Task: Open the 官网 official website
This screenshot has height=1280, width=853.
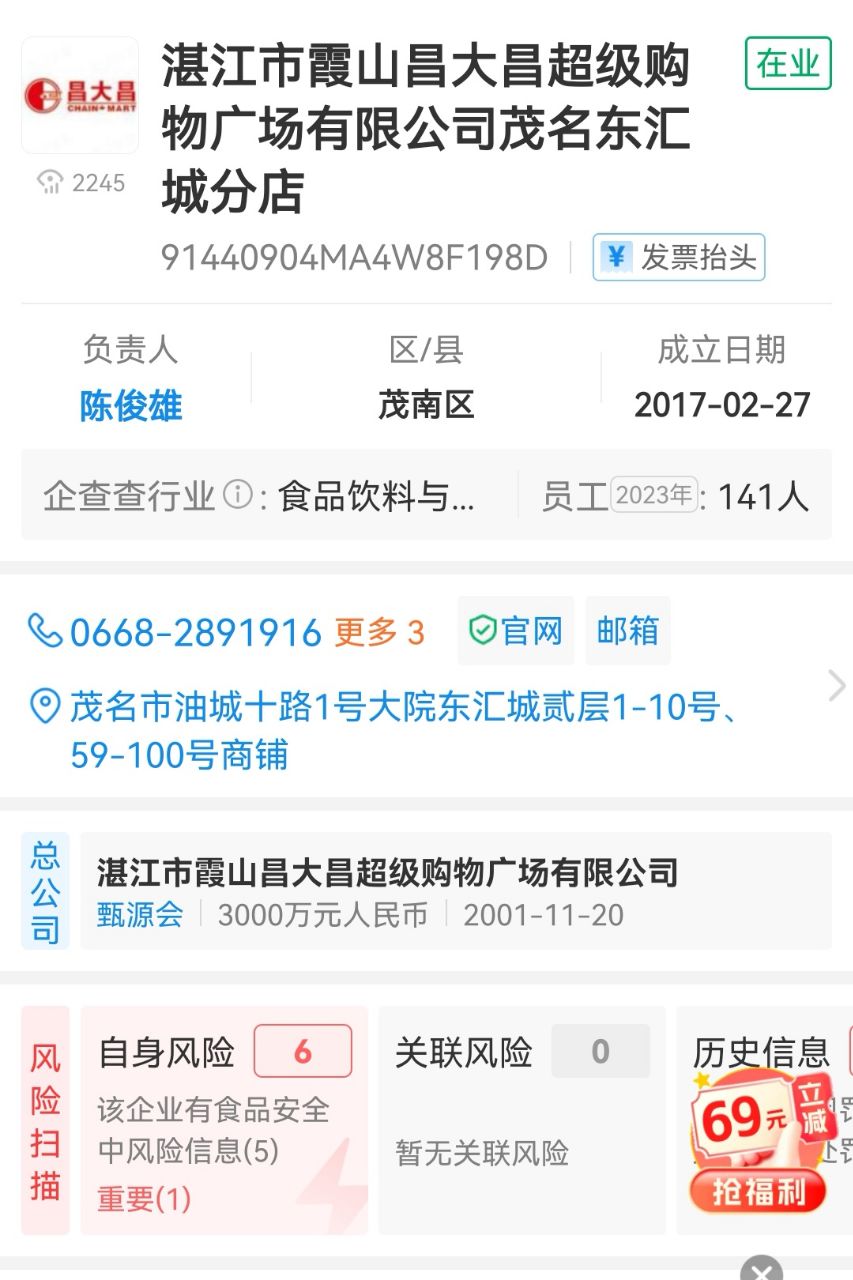Action: point(516,631)
